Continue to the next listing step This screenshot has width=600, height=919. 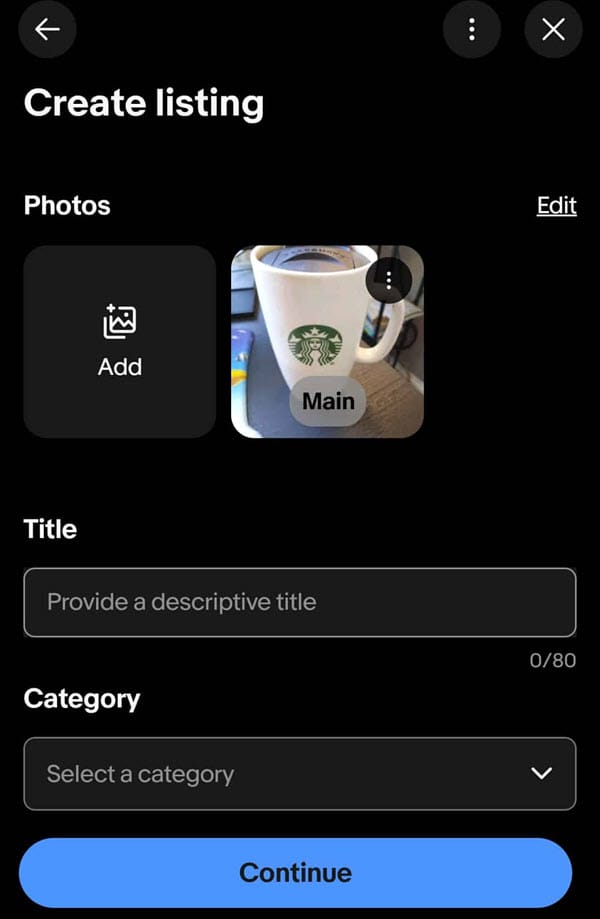[x=295, y=872]
